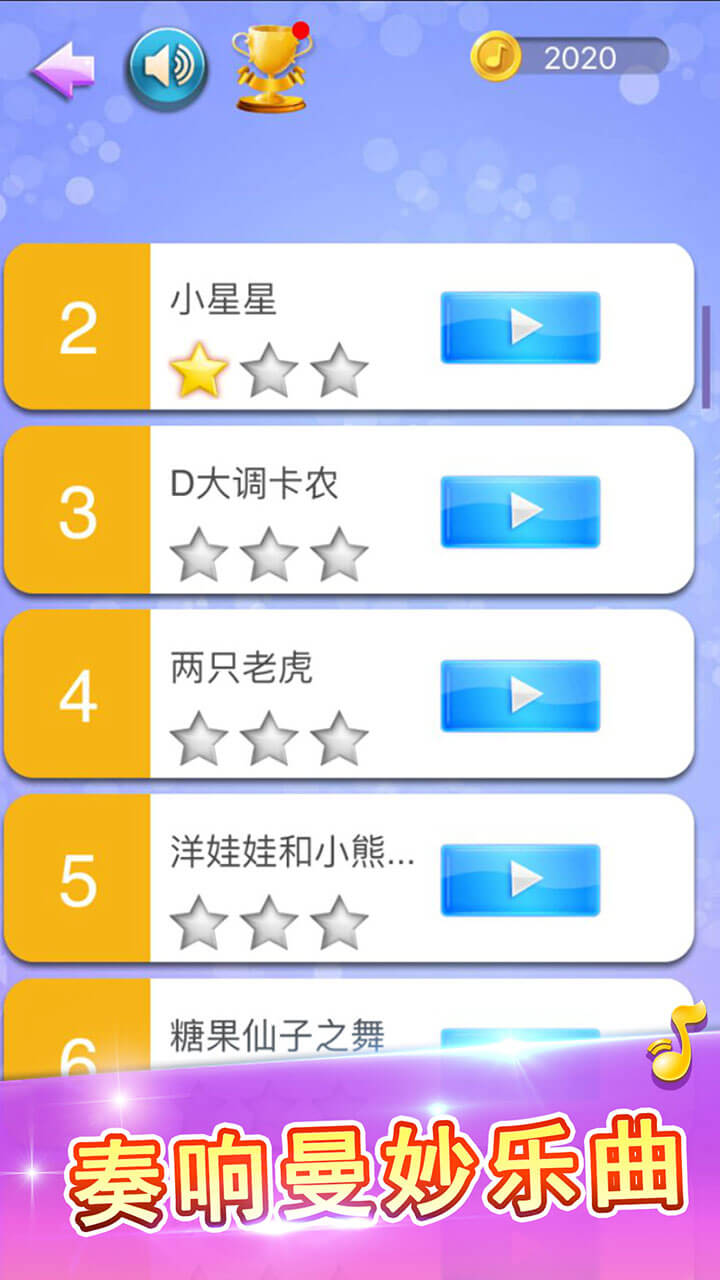Play song 3 D大调卡农
Image resolution: width=720 pixels, height=1280 pixels.
pyautogui.click(x=520, y=511)
